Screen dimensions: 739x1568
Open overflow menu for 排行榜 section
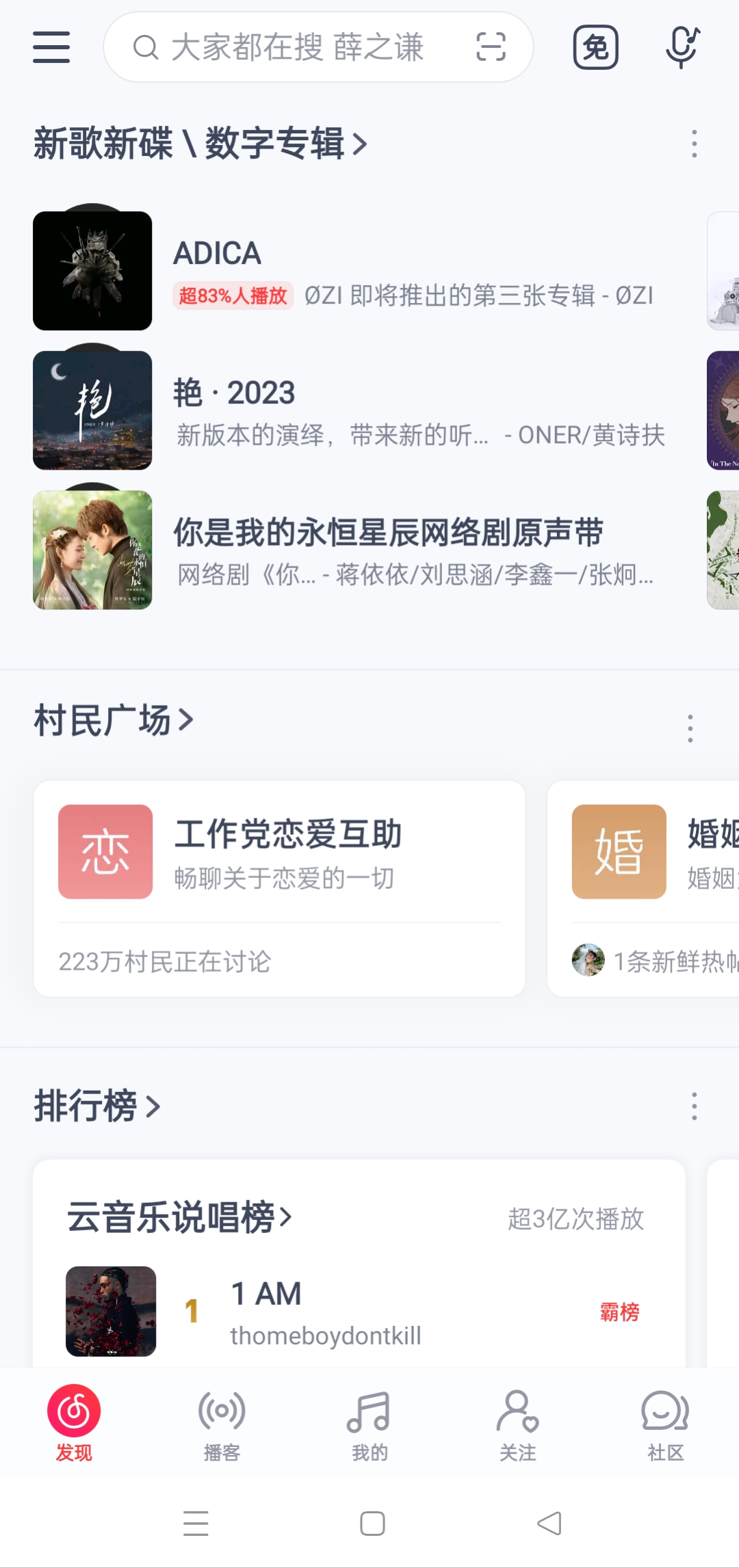point(694,1106)
